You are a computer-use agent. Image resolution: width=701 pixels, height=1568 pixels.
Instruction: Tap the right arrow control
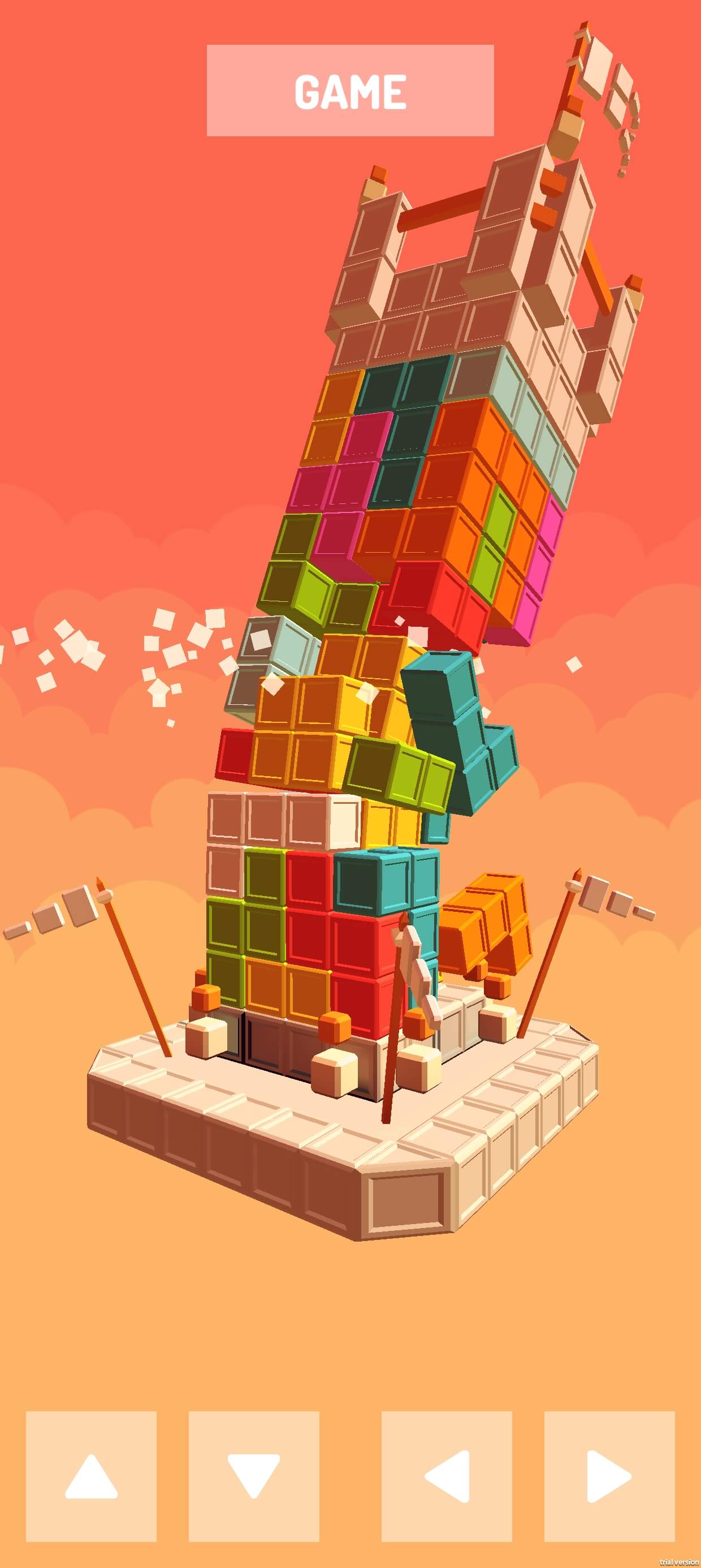[x=609, y=1476]
